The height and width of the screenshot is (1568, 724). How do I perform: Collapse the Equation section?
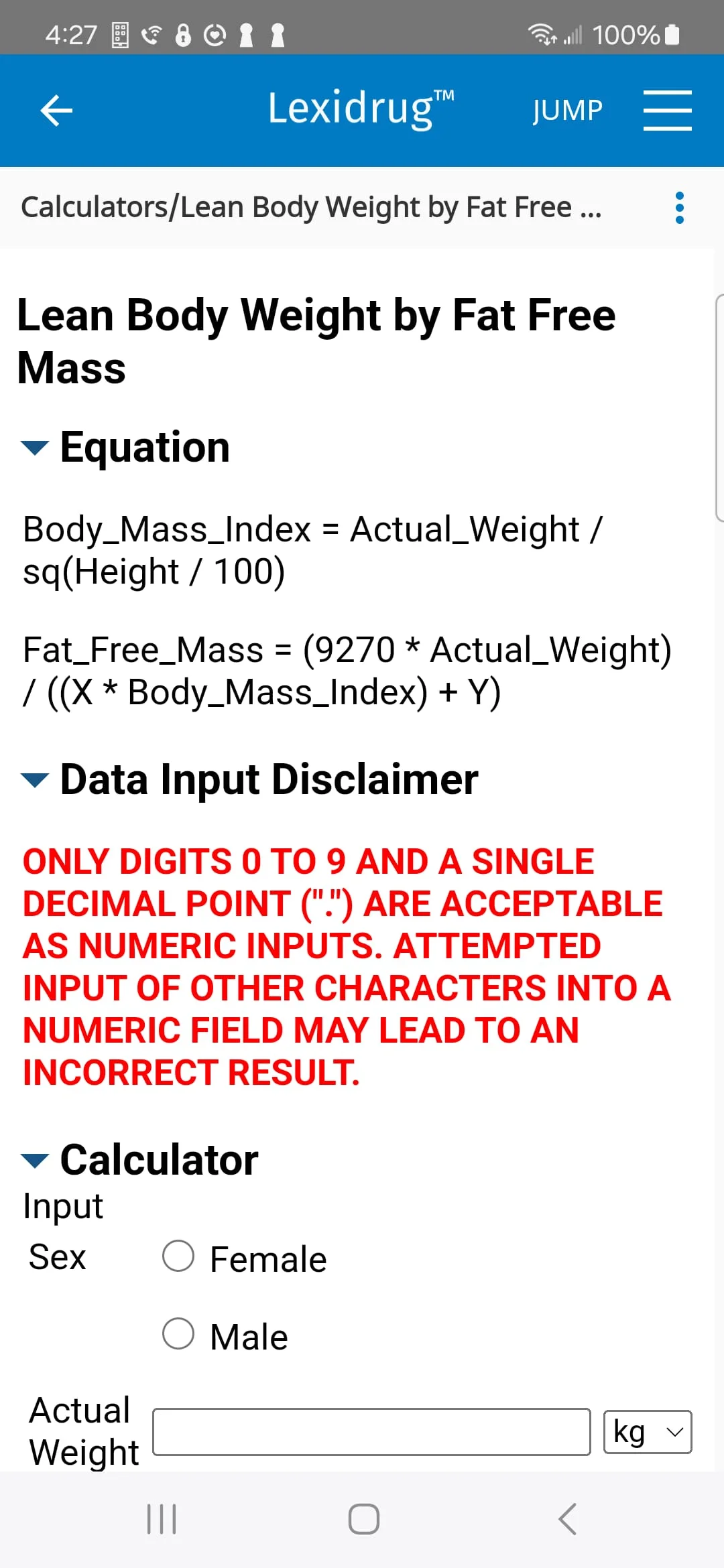[x=35, y=447]
